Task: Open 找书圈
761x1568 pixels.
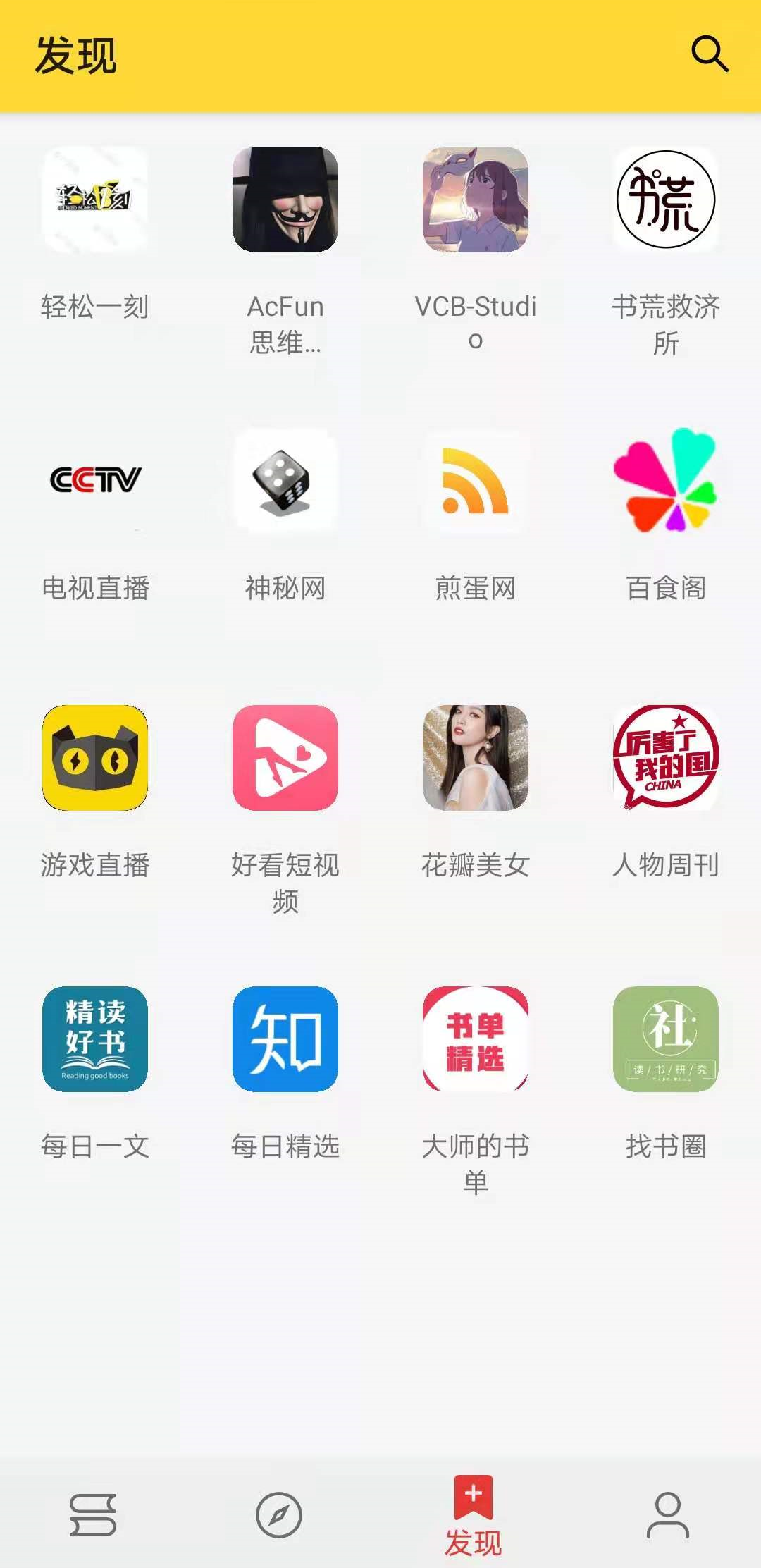Action: pos(666,1039)
